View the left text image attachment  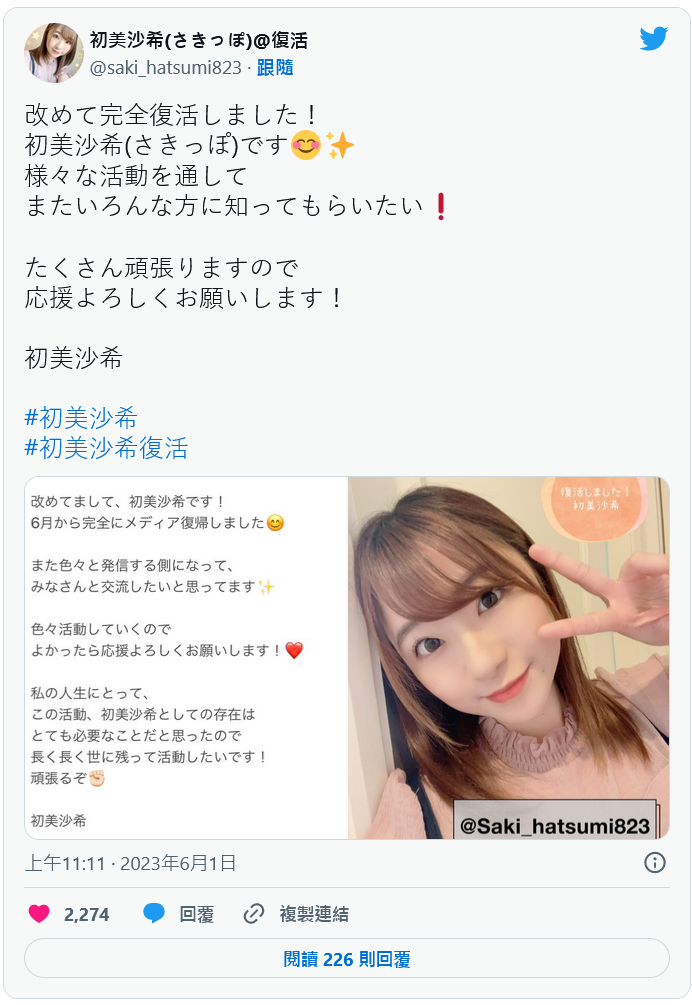pos(186,658)
